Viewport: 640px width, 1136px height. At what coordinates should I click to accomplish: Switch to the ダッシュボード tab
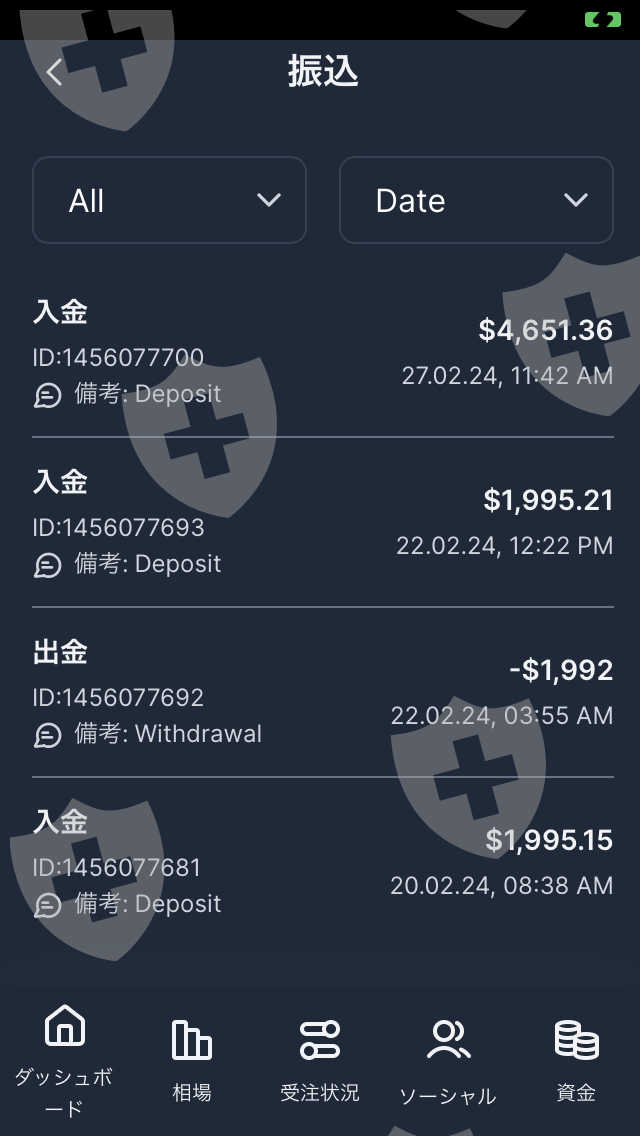tap(65, 1060)
